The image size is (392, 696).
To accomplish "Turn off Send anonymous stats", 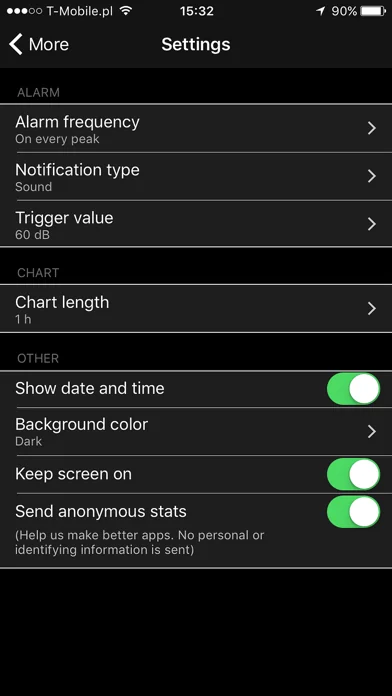I will [x=354, y=512].
